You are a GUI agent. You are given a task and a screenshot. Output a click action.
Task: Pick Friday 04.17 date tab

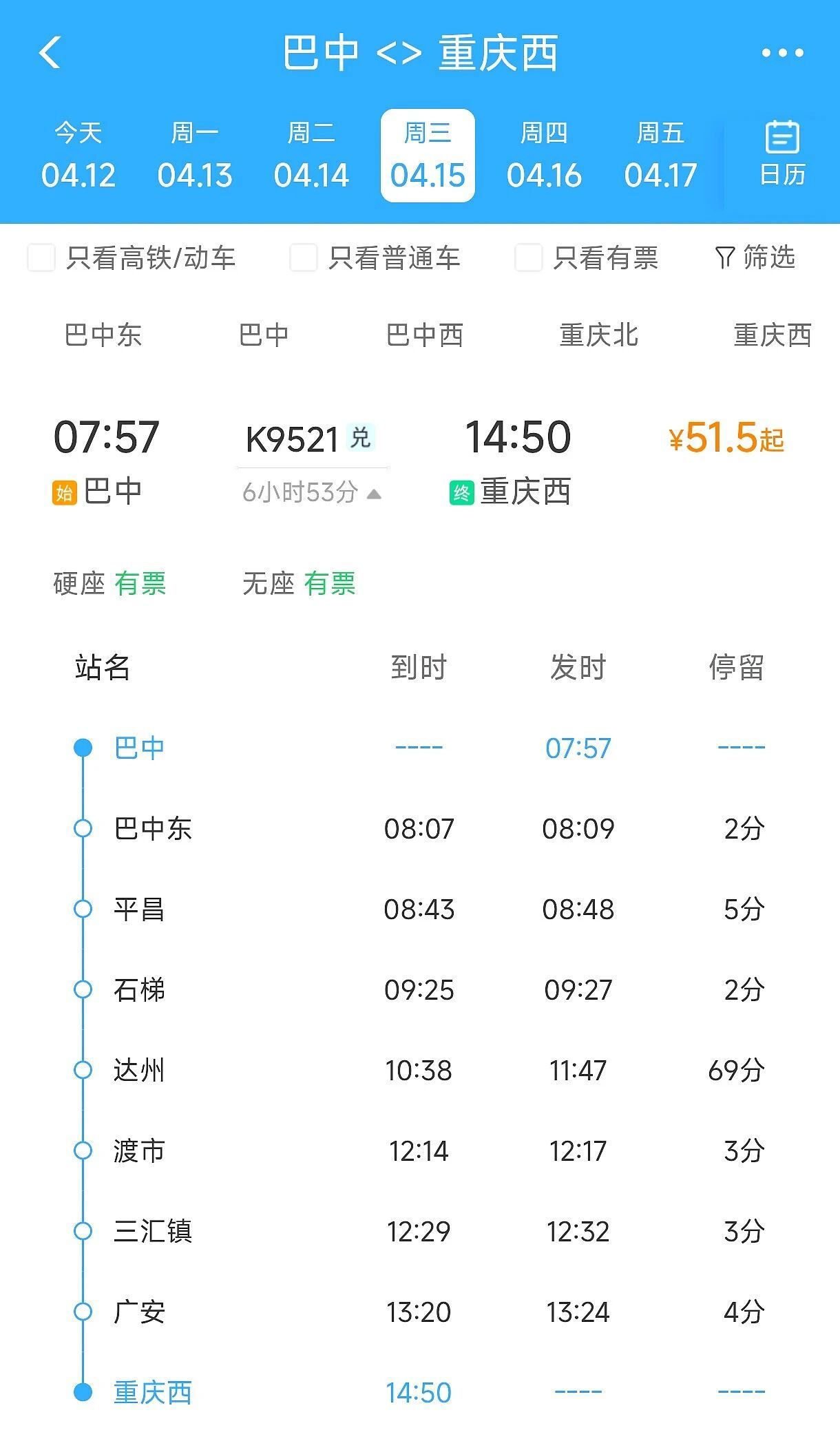point(660,156)
